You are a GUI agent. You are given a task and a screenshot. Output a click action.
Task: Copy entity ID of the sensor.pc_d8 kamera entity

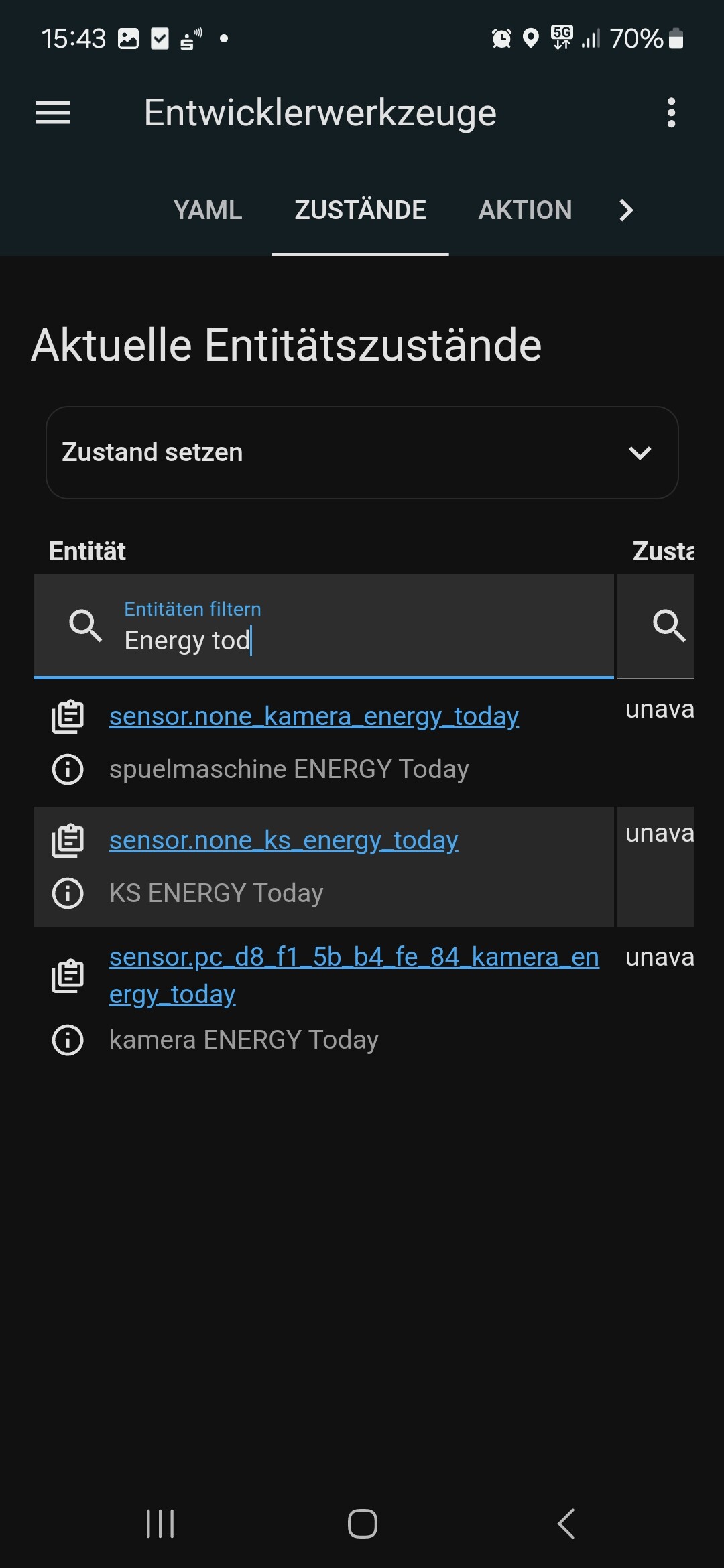(68, 976)
